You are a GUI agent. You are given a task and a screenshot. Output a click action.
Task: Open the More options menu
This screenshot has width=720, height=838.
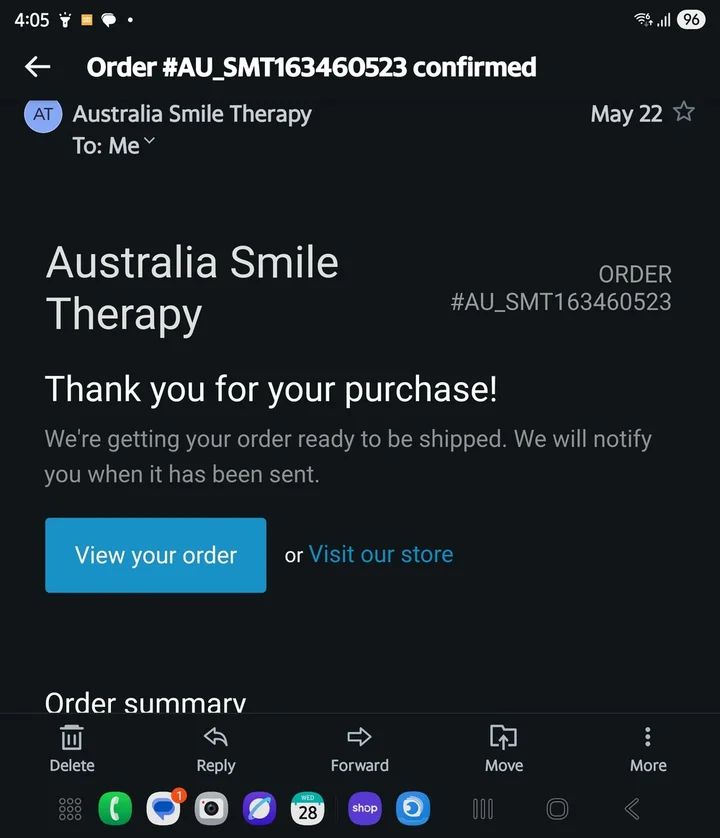click(x=647, y=748)
